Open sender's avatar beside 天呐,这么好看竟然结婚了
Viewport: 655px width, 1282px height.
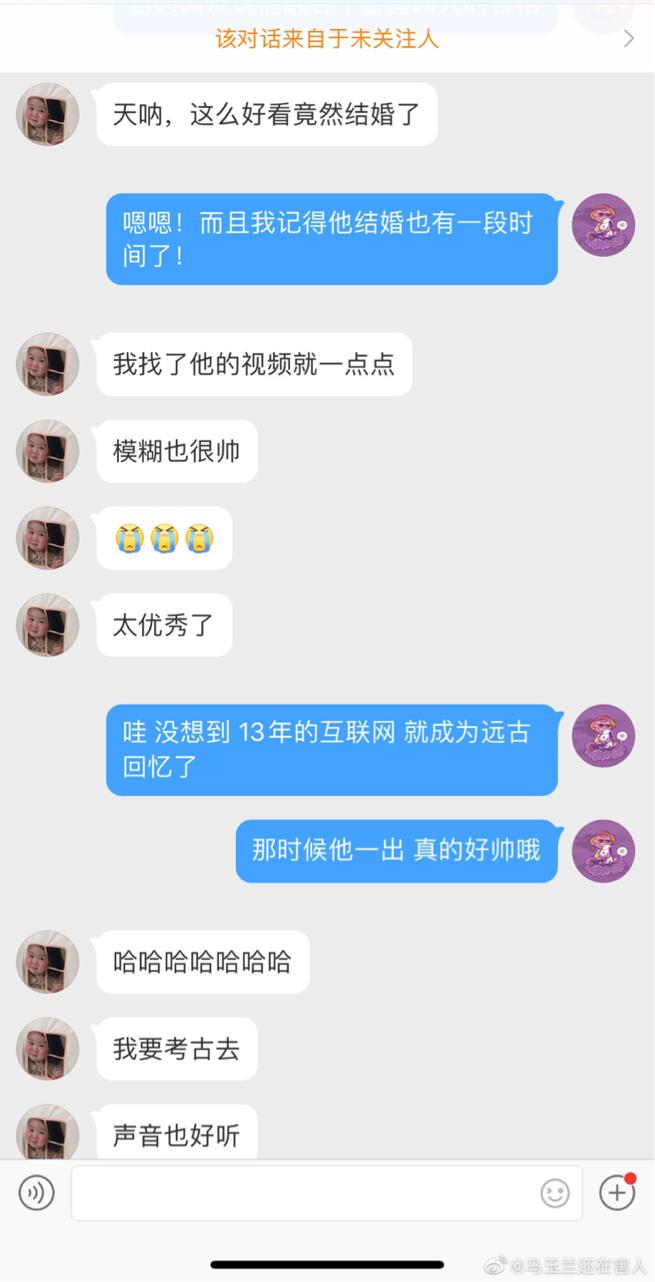click(x=48, y=114)
